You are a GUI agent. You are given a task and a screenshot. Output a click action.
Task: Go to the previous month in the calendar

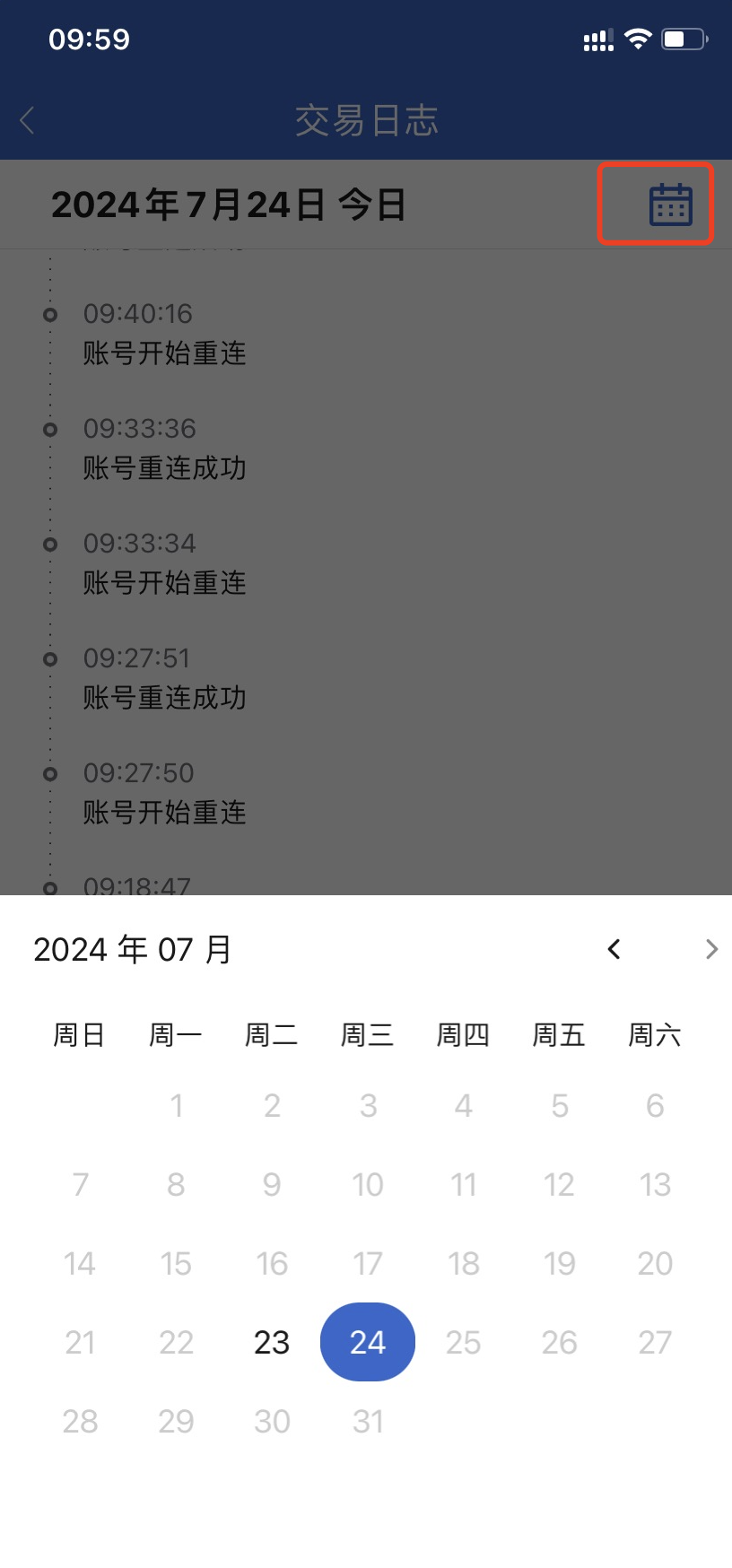click(x=614, y=949)
